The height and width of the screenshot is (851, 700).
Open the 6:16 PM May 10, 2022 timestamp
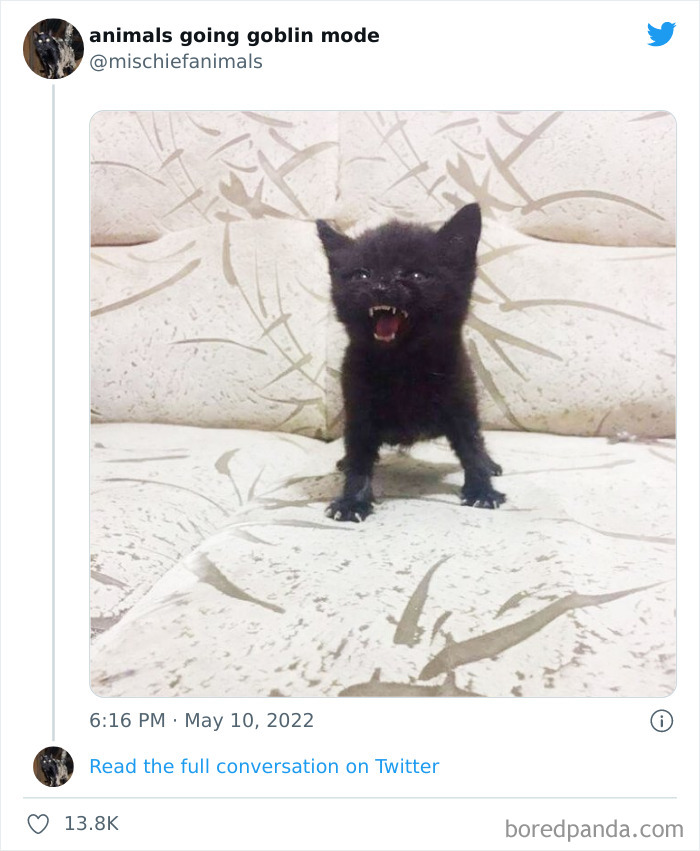pos(201,720)
